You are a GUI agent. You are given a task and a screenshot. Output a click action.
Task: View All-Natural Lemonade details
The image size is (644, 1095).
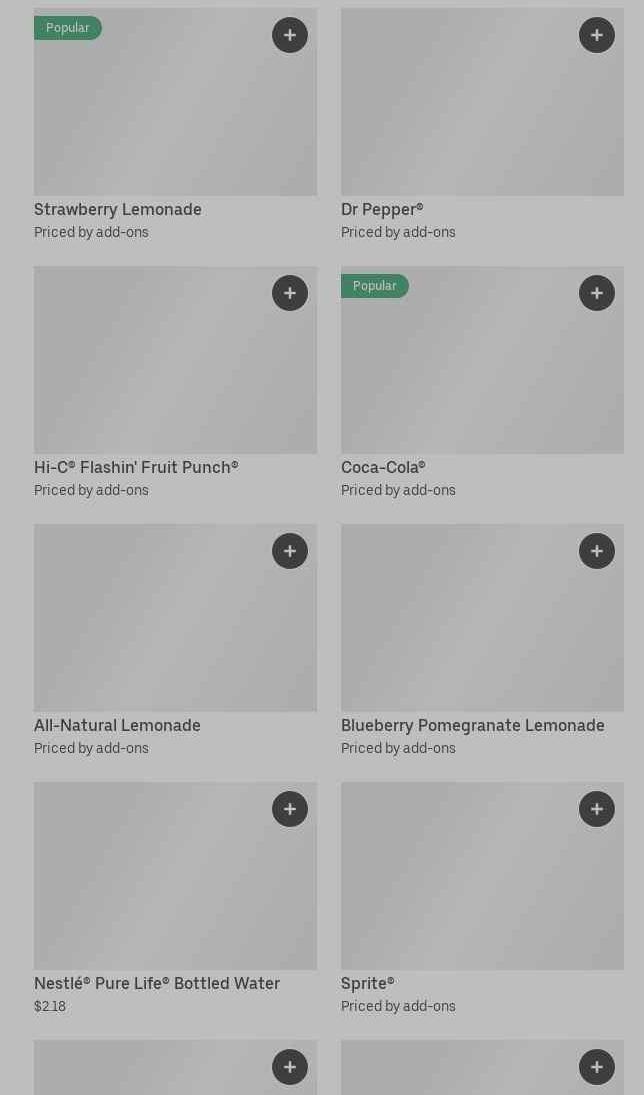(175, 641)
